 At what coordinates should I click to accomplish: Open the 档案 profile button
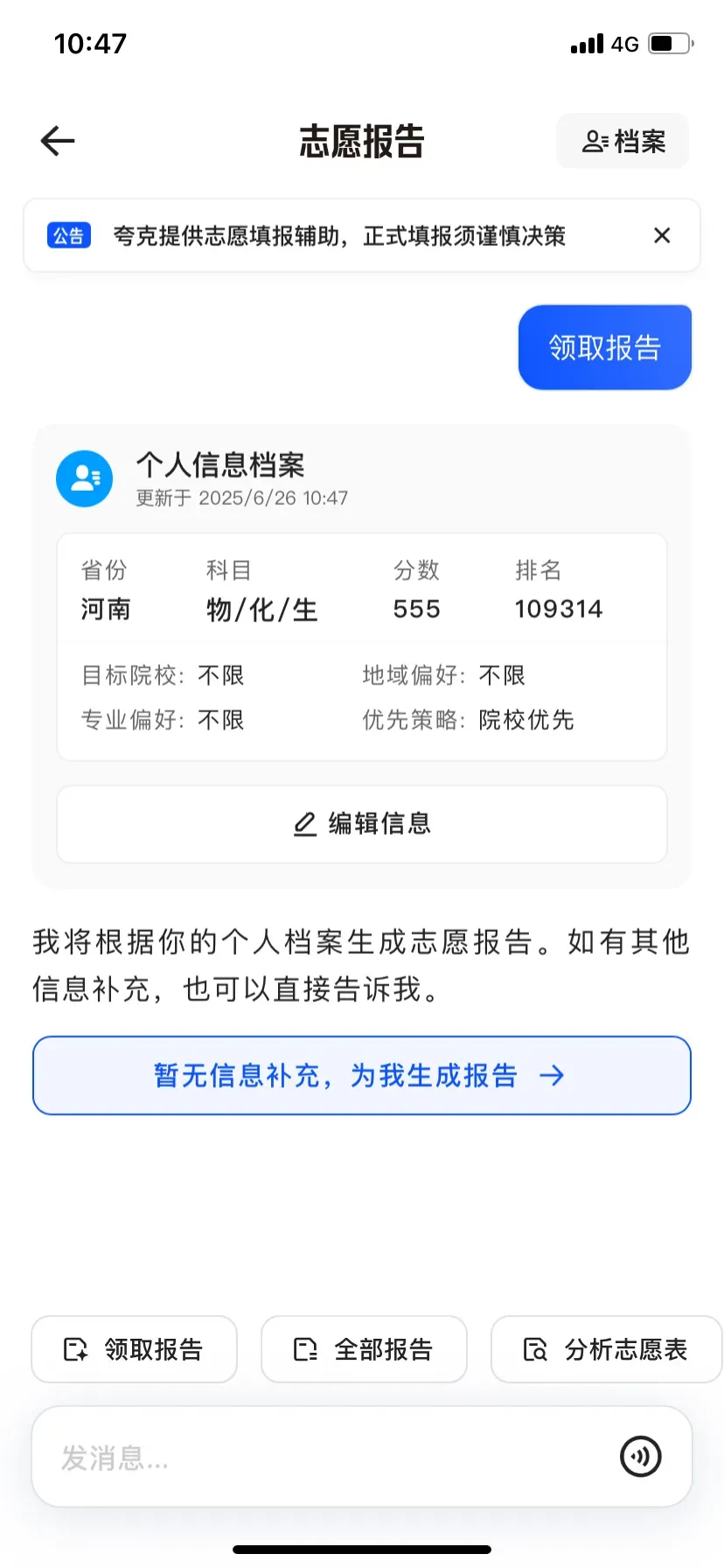(x=623, y=141)
